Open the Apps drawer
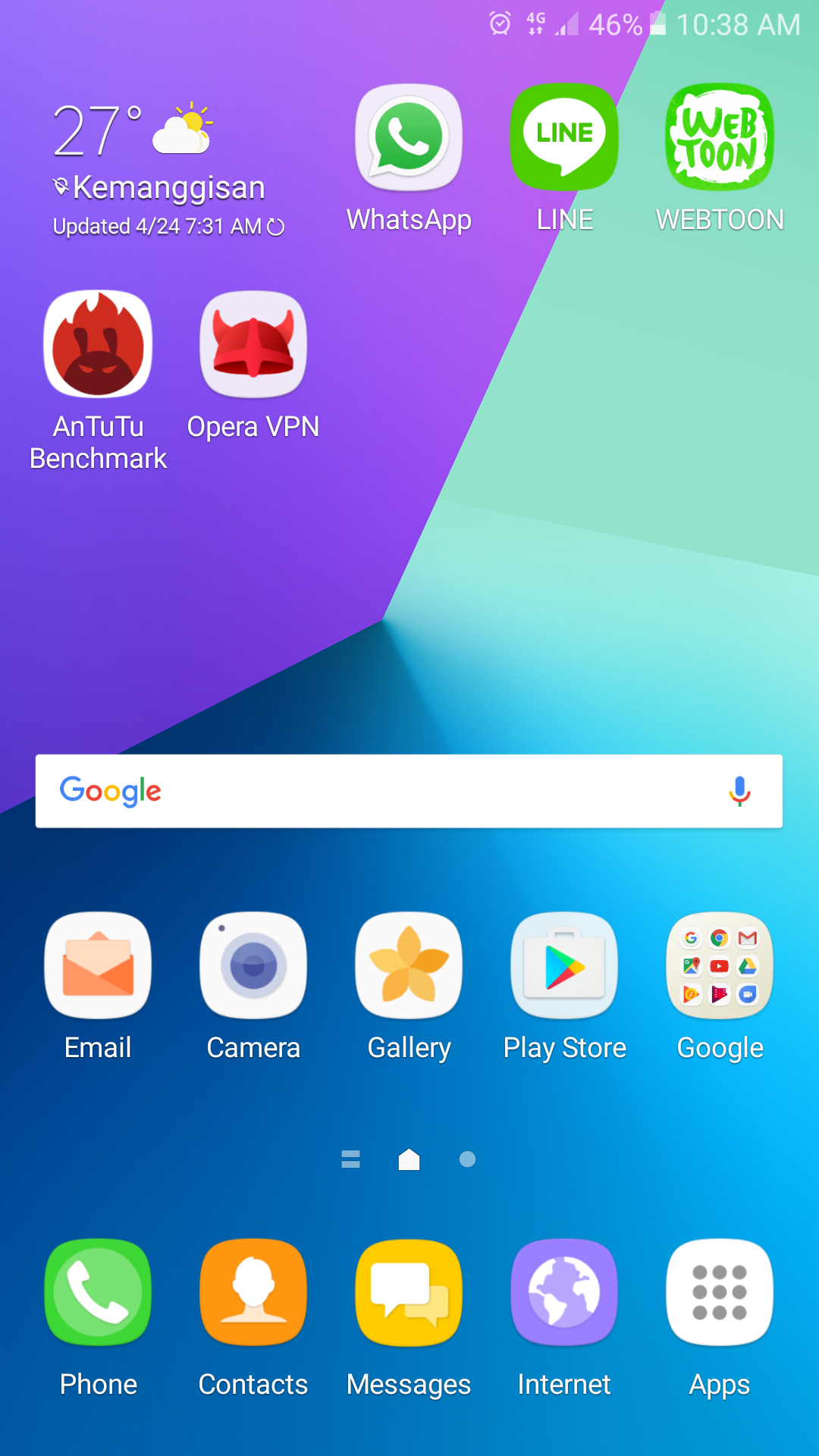This screenshot has width=819, height=1456. [720, 1292]
